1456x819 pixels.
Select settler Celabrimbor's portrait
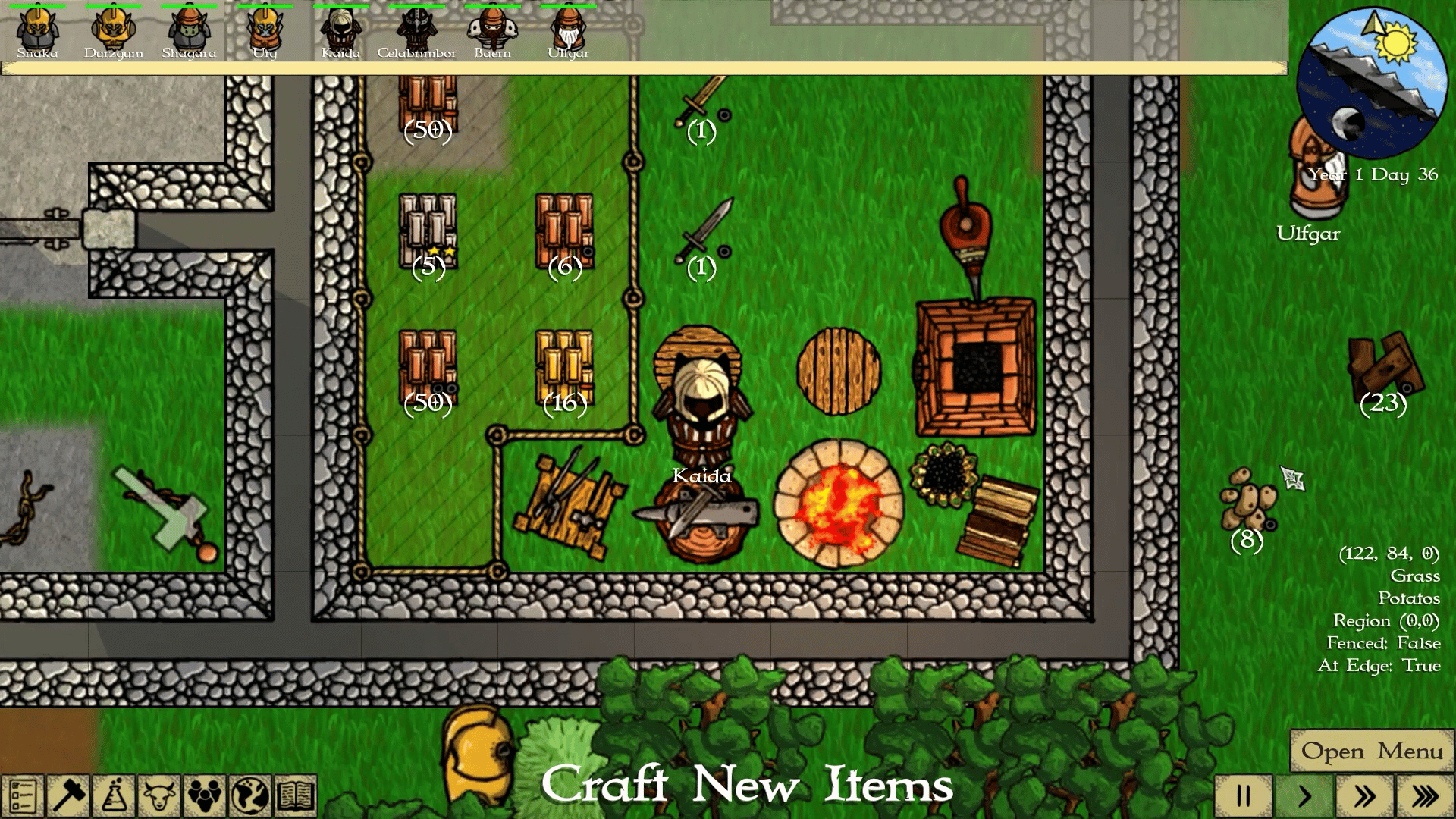[416, 29]
